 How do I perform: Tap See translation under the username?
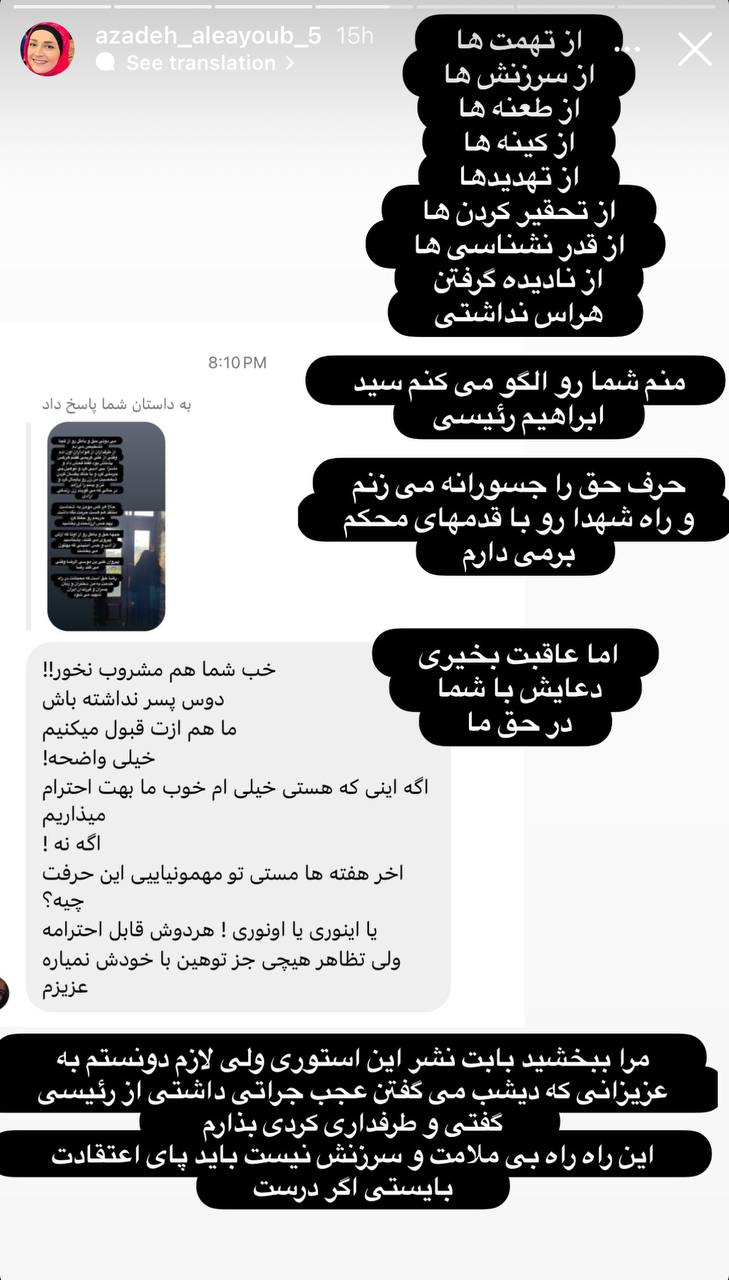pyautogui.click(x=200, y=63)
